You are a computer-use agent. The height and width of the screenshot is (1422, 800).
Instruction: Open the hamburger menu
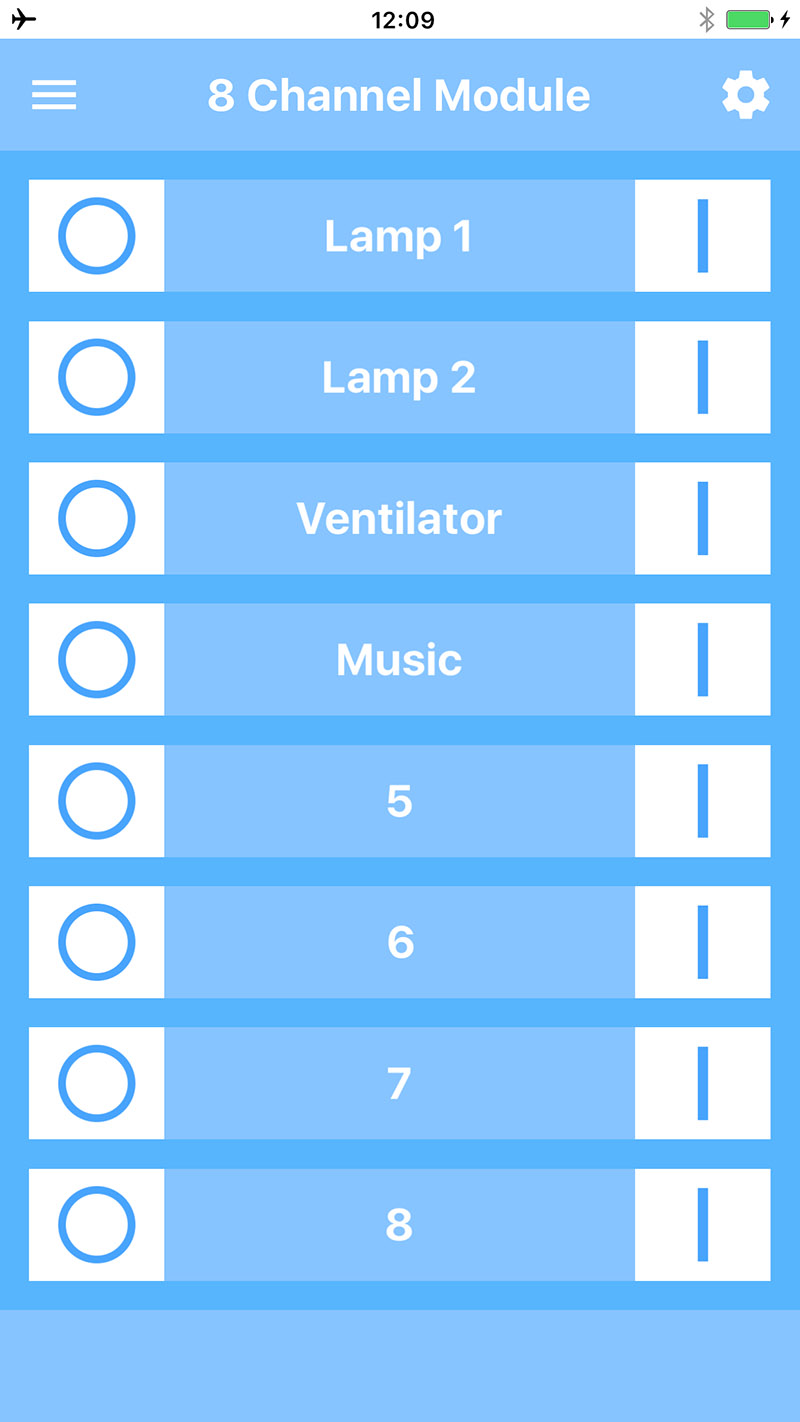click(54, 95)
